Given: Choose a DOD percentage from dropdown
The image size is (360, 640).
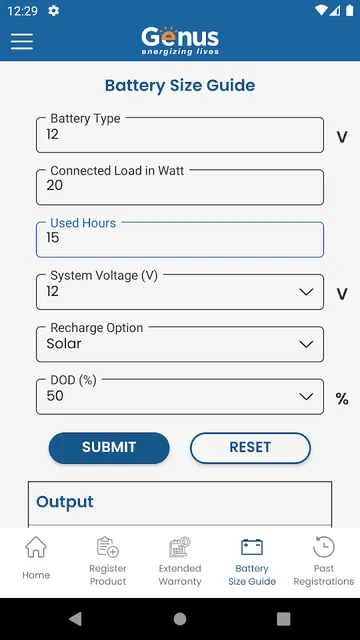Looking at the screenshot, I should [180, 396].
